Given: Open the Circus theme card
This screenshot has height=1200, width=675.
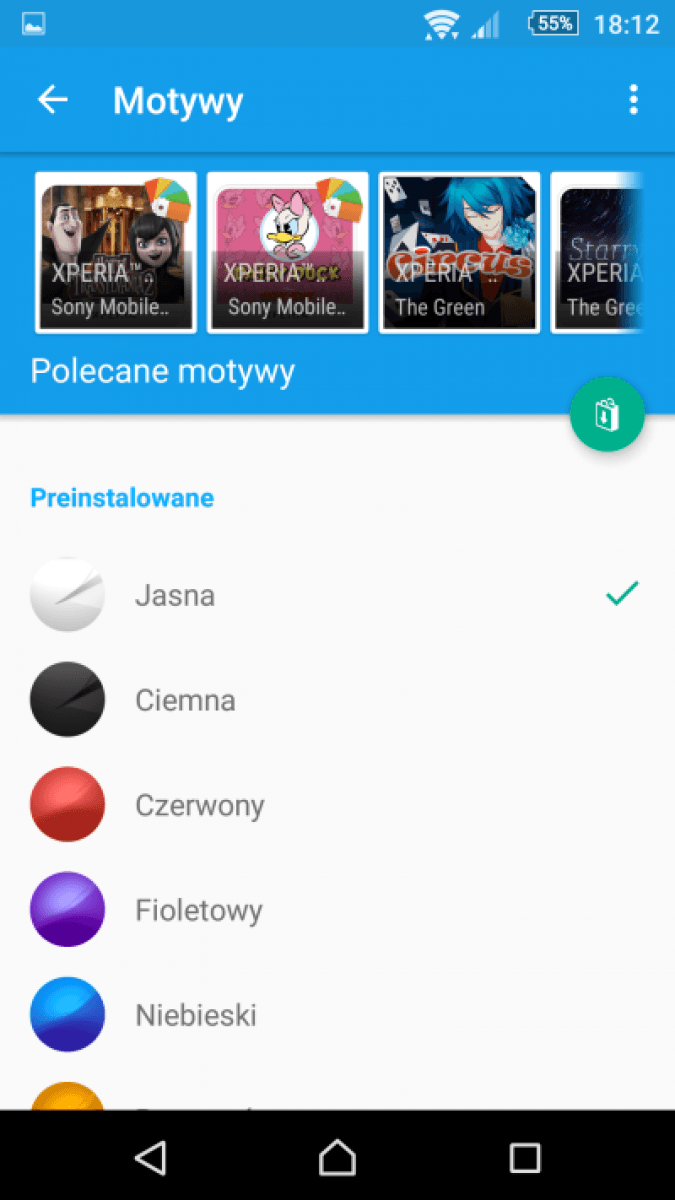Looking at the screenshot, I should (x=460, y=252).
